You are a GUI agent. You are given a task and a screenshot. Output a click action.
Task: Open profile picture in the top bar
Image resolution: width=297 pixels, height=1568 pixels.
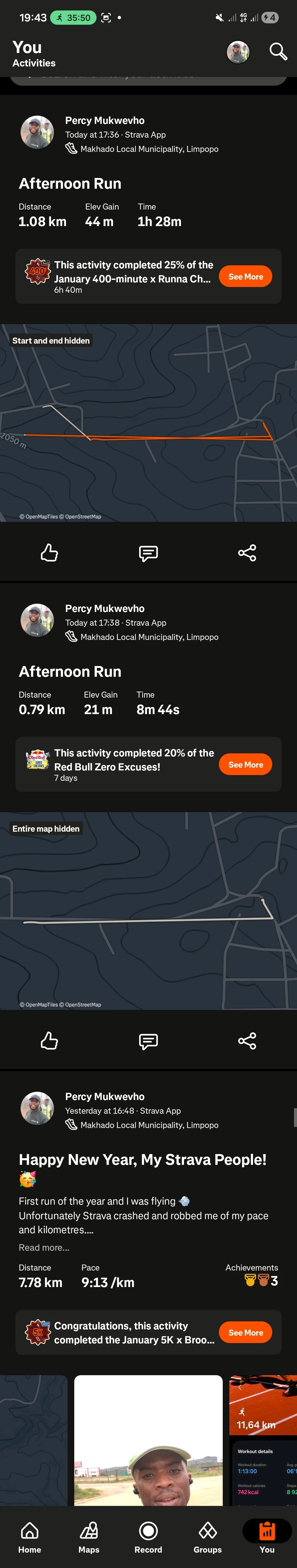(238, 52)
